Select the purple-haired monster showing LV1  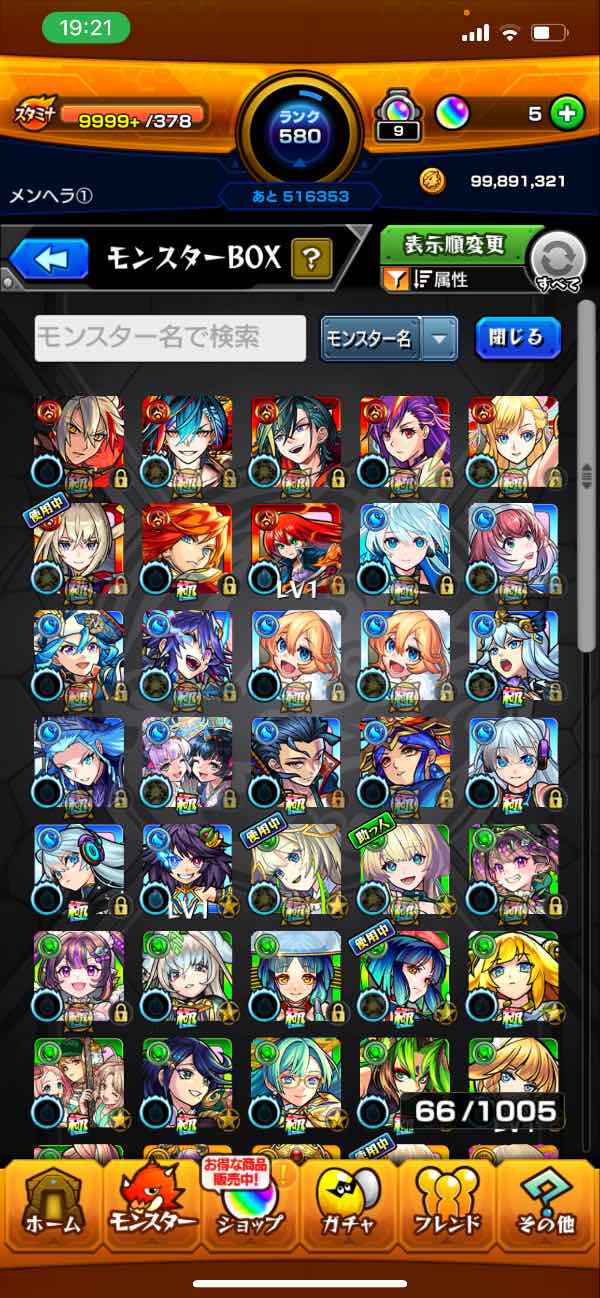coord(187,870)
